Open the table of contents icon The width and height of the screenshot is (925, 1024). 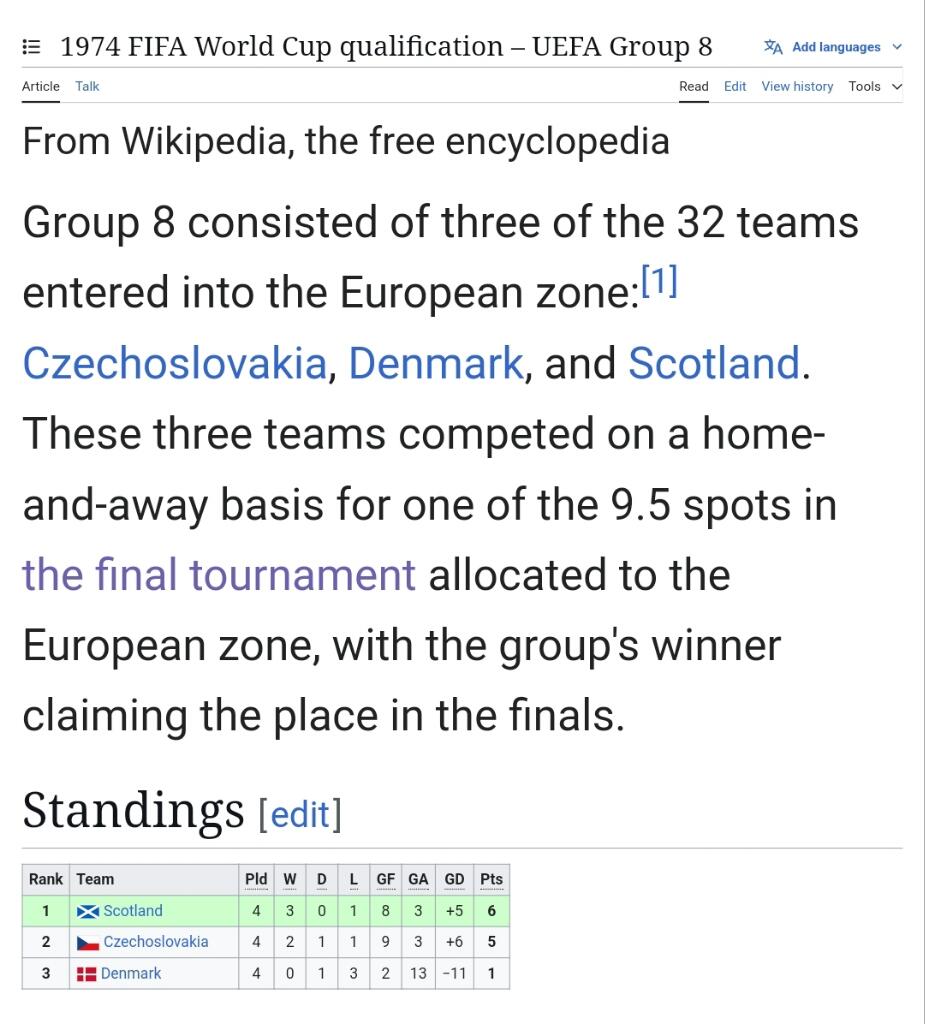32,47
